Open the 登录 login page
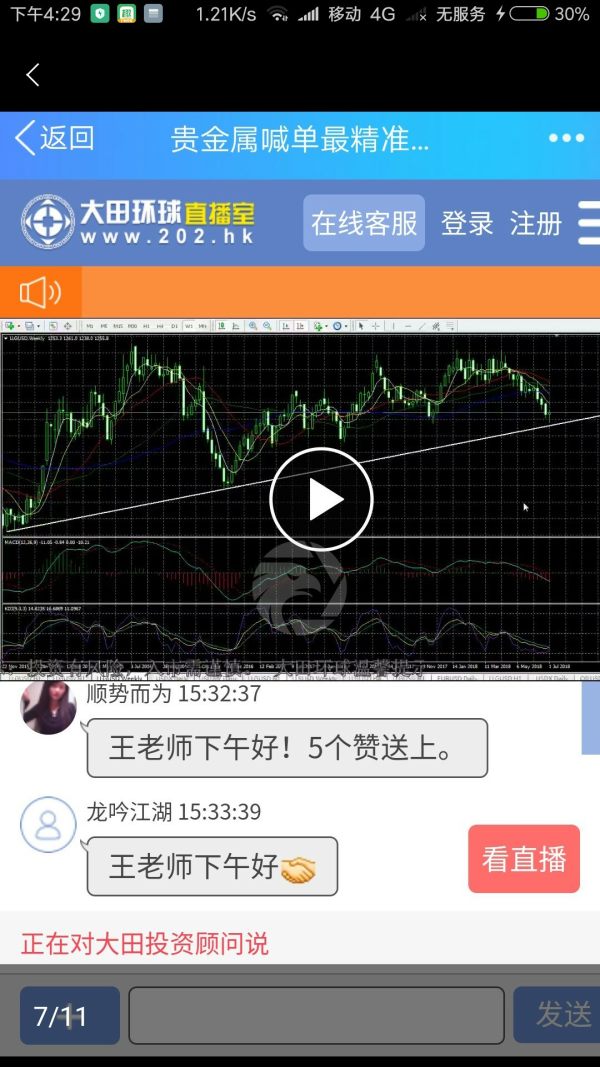 [467, 223]
